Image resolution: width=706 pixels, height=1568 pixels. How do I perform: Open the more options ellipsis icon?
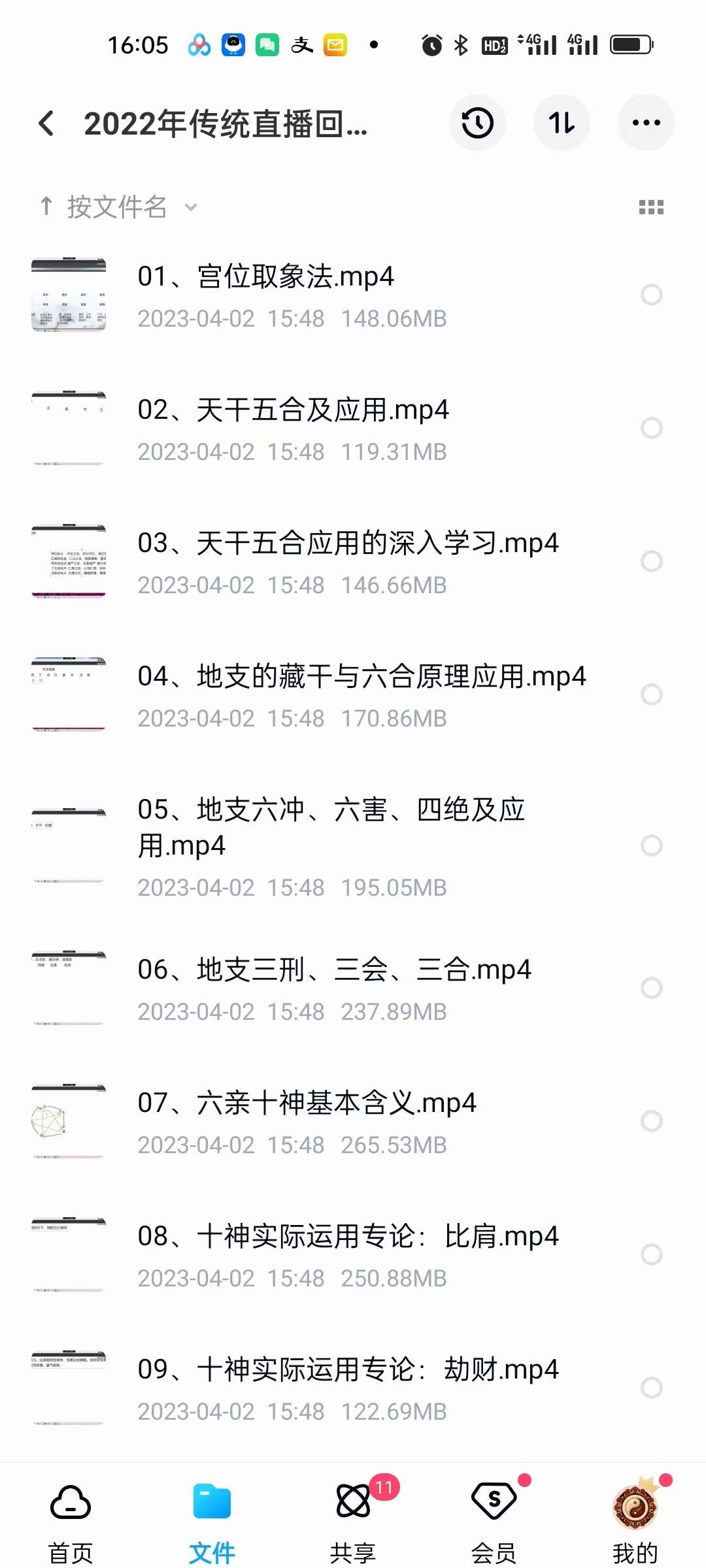tap(645, 123)
